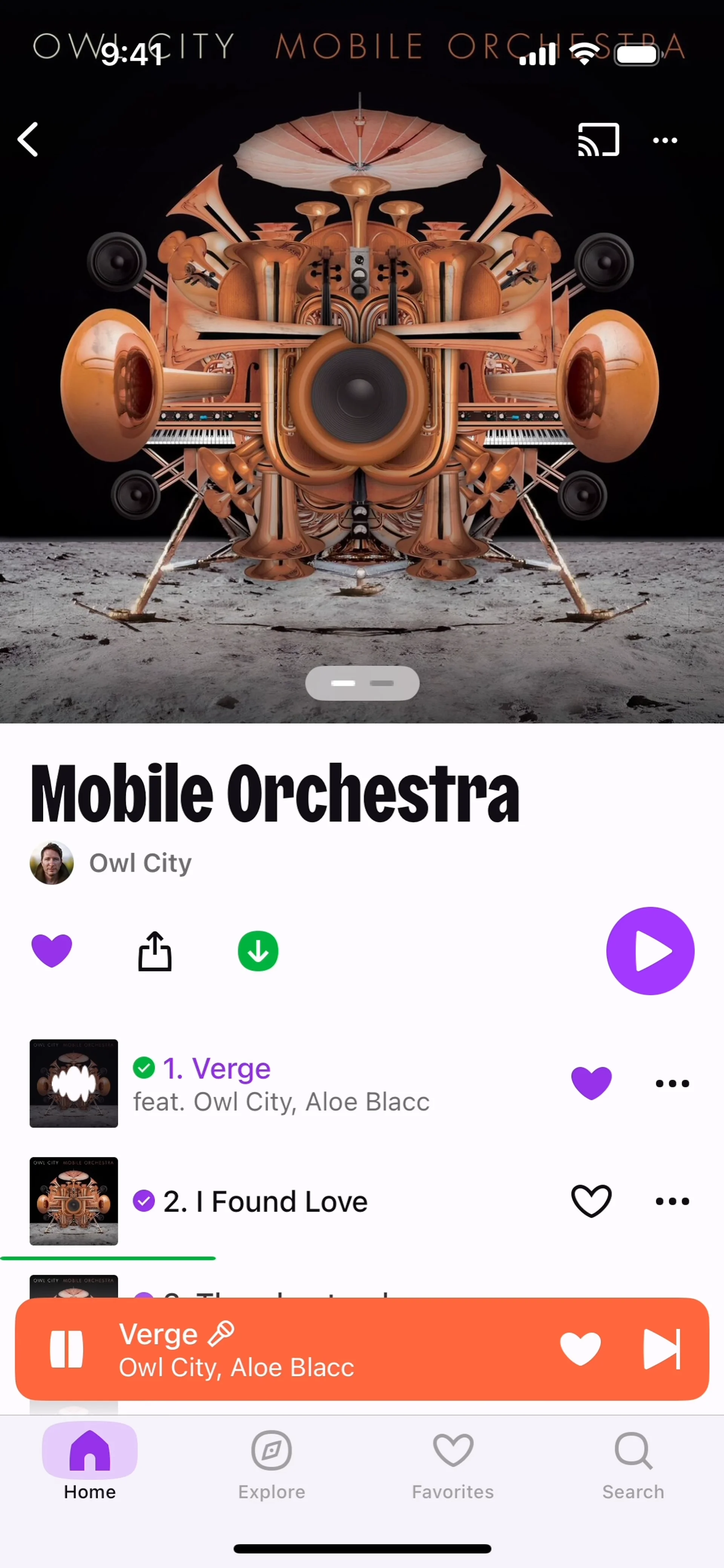Like the track I Found Love
This screenshot has height=1568, width=724.
(x=591, y=1201)
